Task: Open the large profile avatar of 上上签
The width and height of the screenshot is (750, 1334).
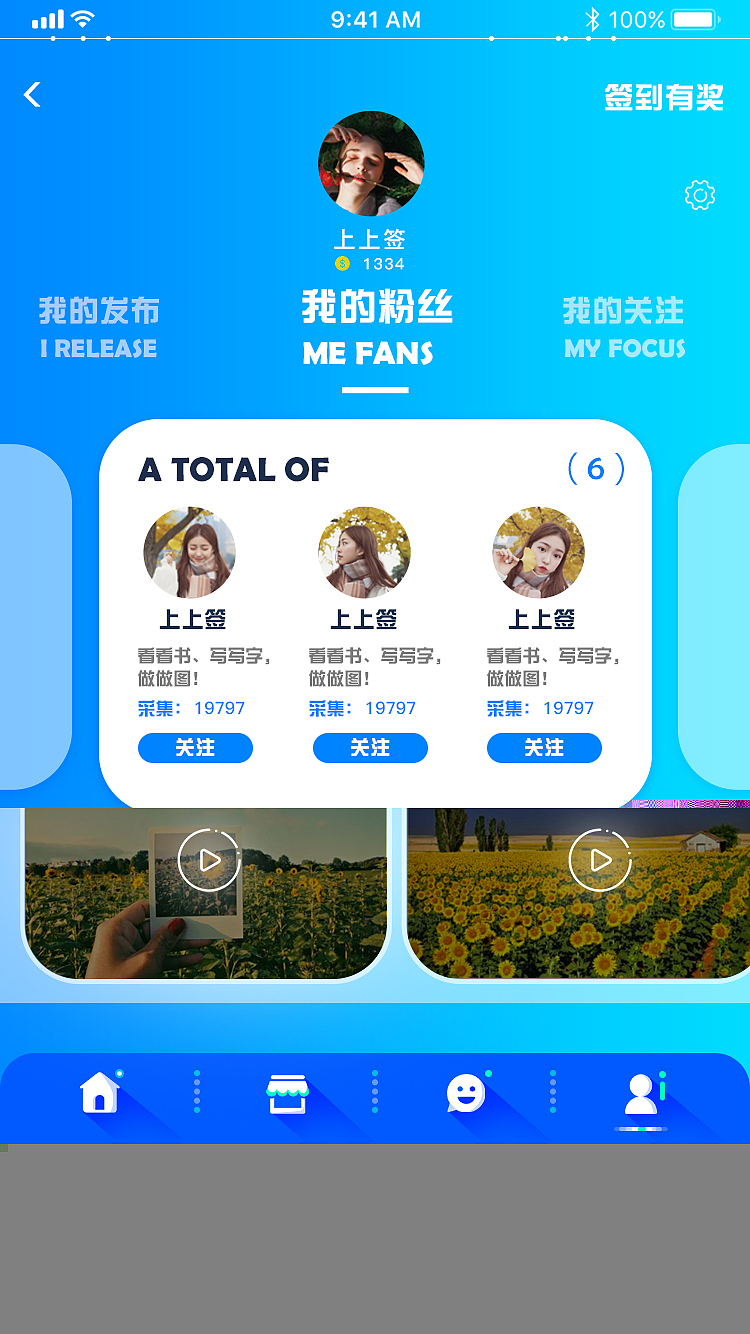Action: [x=371, y=163]
